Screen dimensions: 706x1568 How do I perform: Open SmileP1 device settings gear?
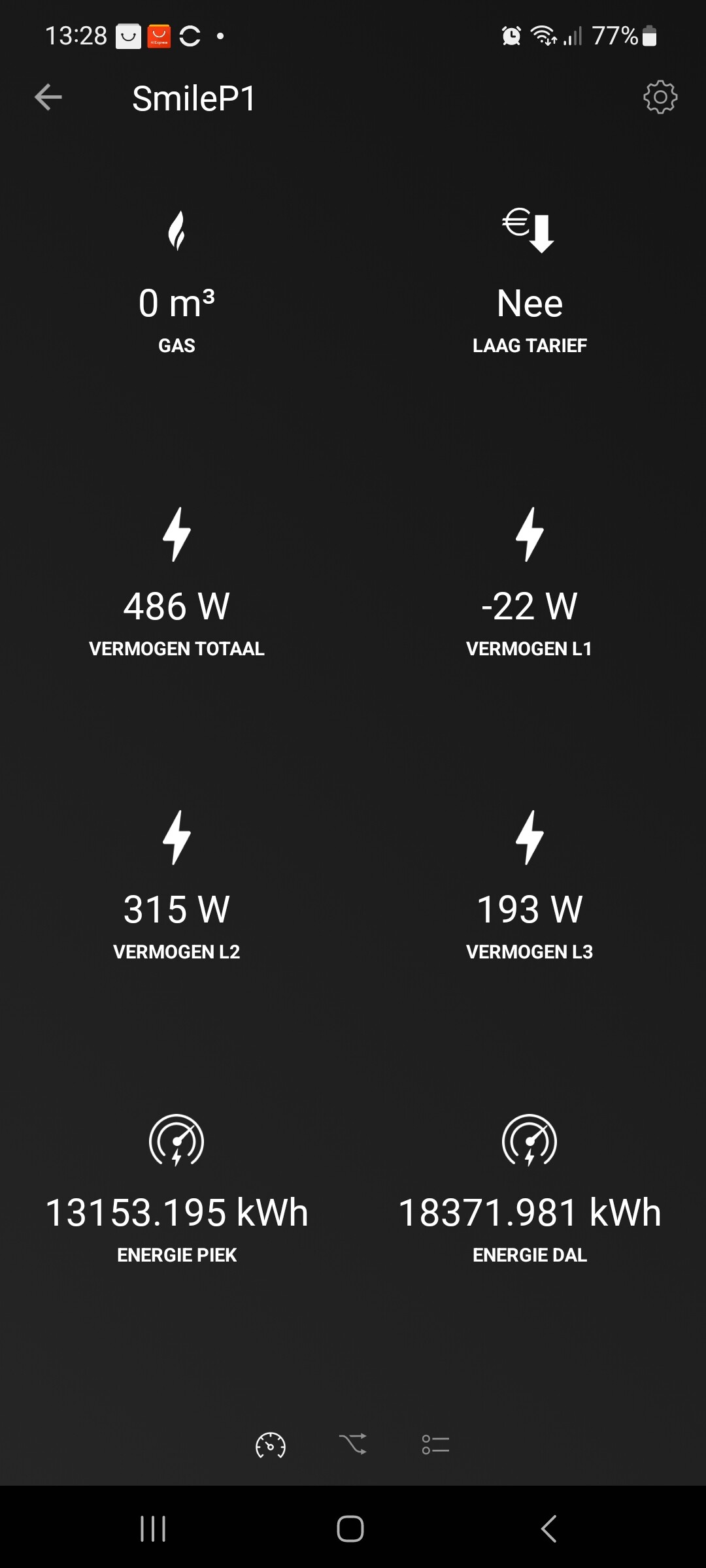pos(660,98)
